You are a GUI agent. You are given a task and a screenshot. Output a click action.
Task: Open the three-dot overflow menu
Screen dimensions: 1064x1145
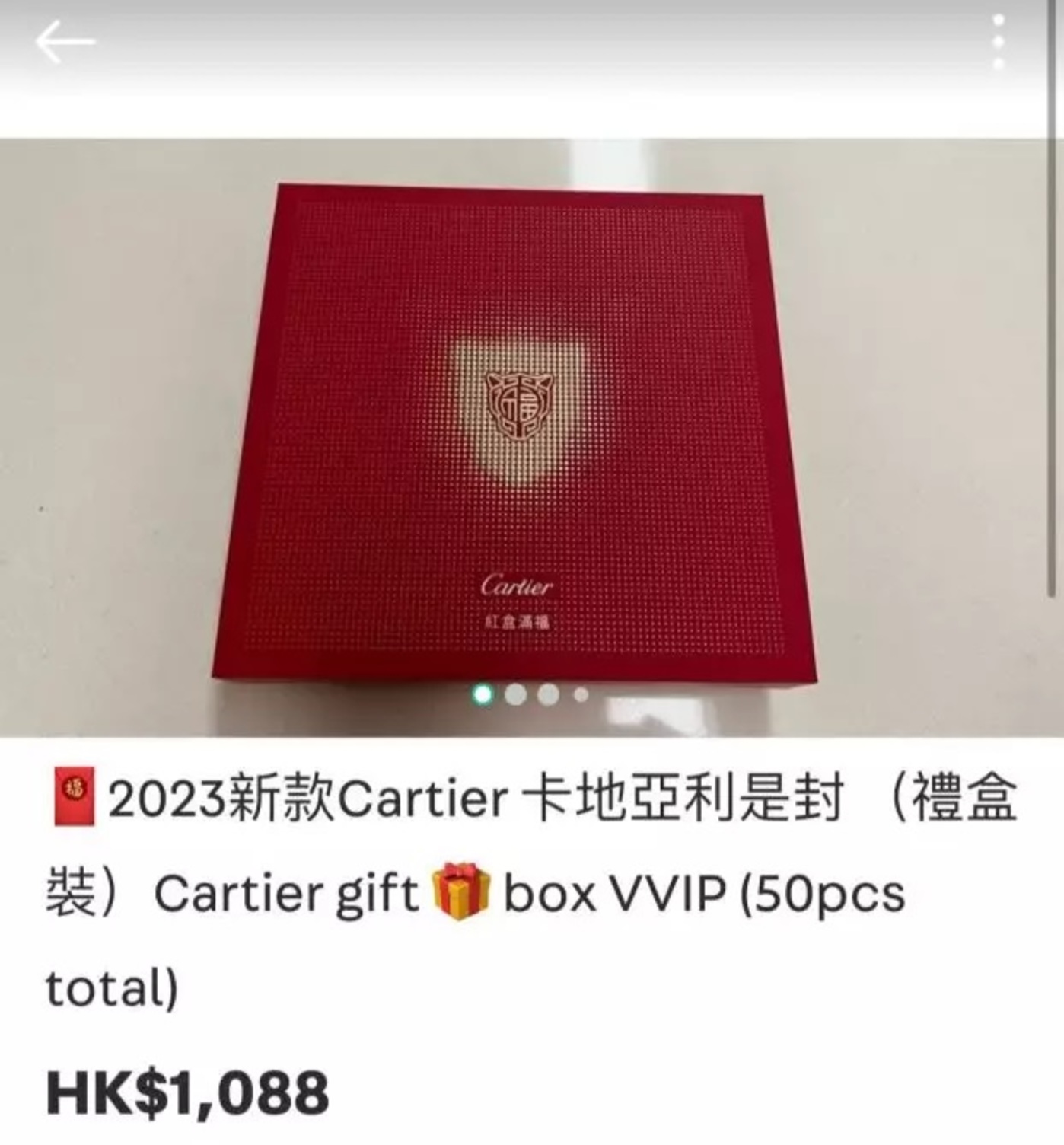(999, 42)
